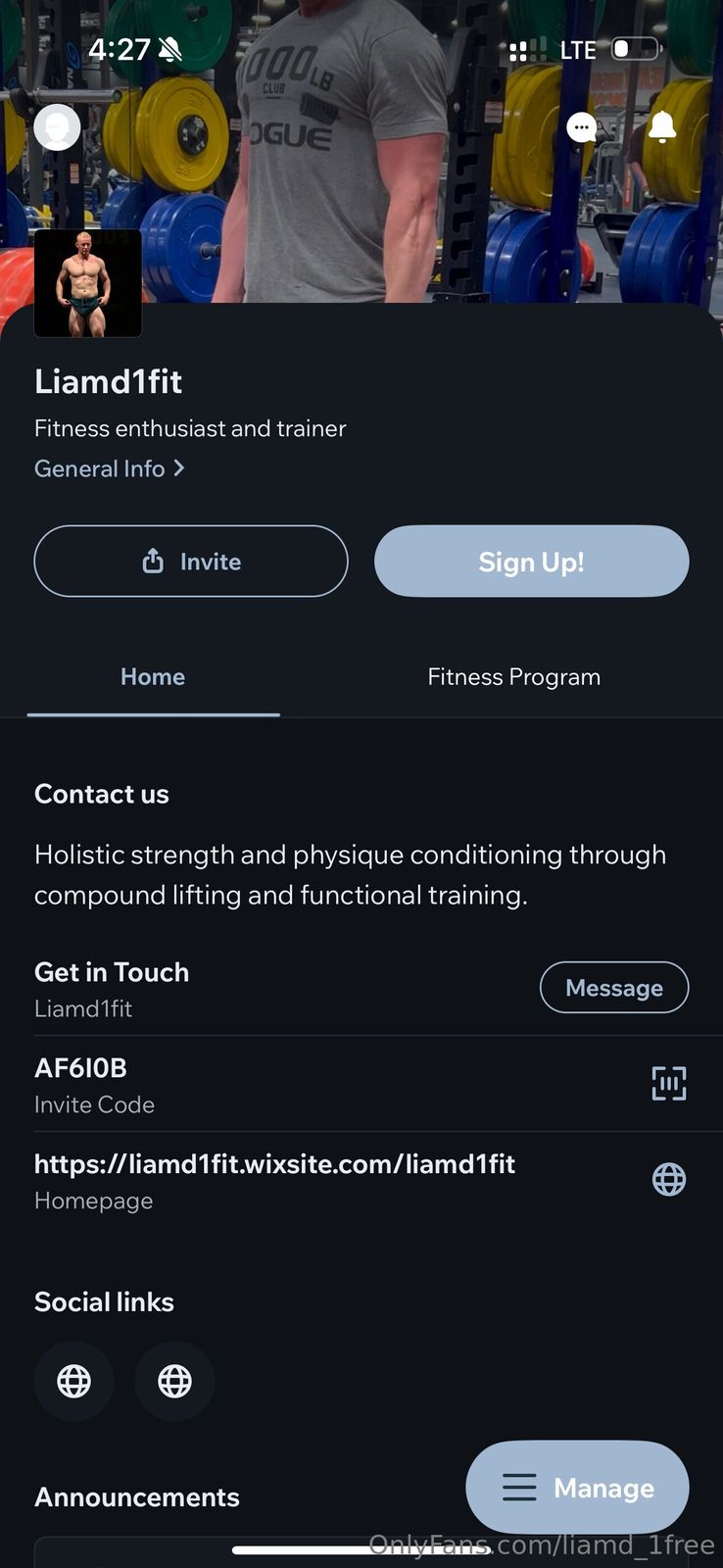
Task: Open the notifications bell
Action: pos(662,127)
